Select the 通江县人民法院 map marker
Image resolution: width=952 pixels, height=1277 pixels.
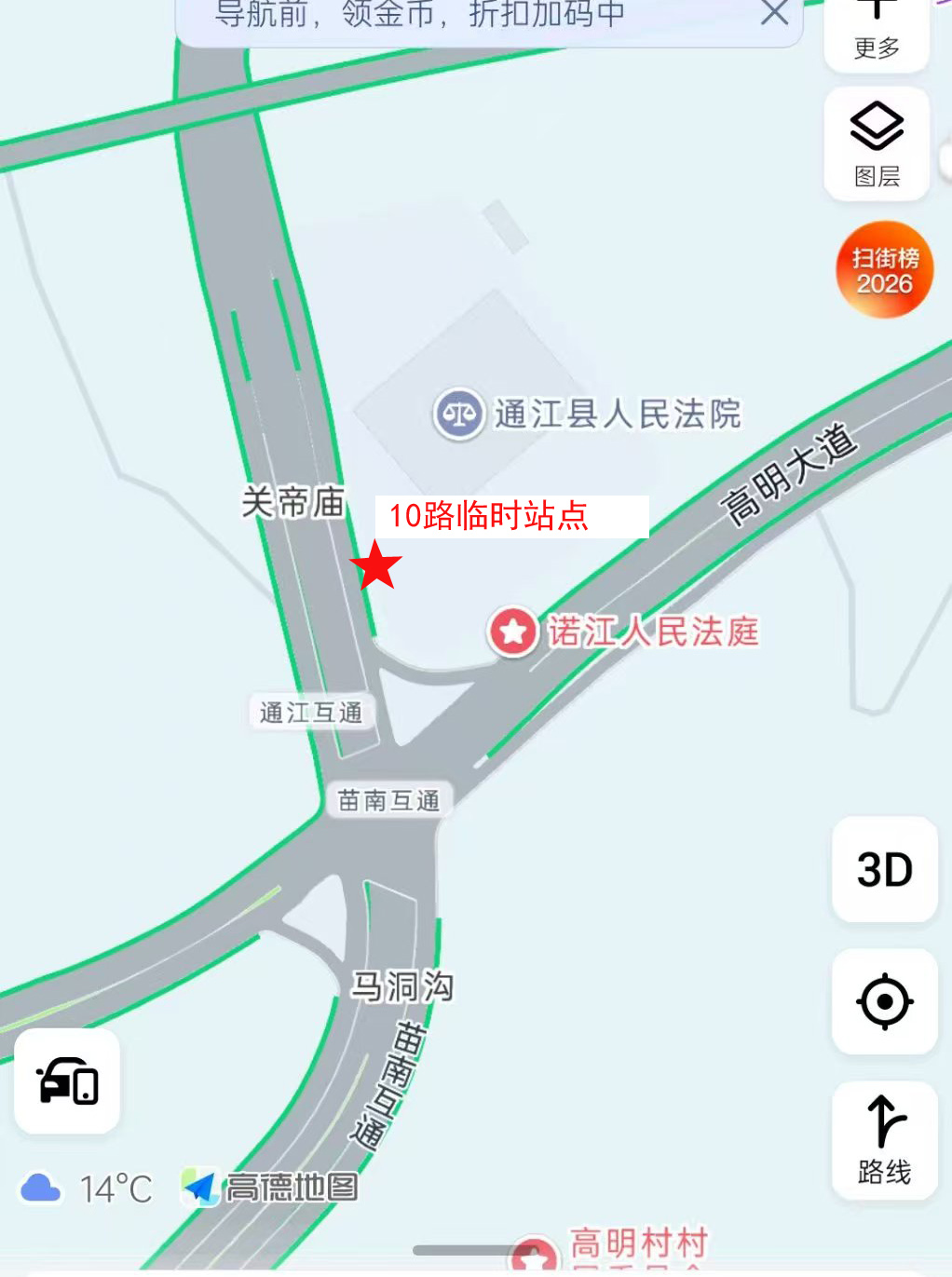[x=458, y=414]
